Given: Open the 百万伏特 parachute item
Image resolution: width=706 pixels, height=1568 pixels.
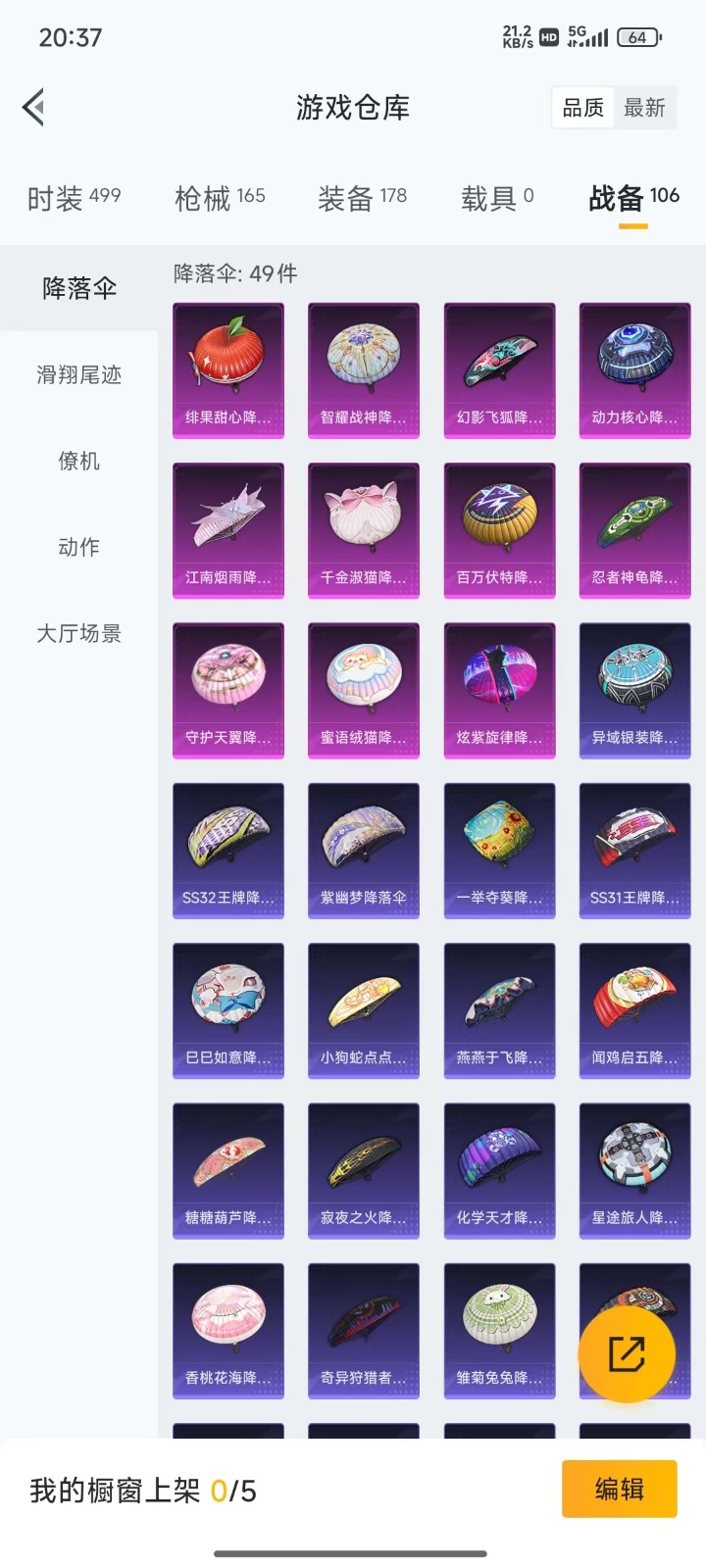Looking at the screenshot, I should pyautogui.click(x=499, y=529).
